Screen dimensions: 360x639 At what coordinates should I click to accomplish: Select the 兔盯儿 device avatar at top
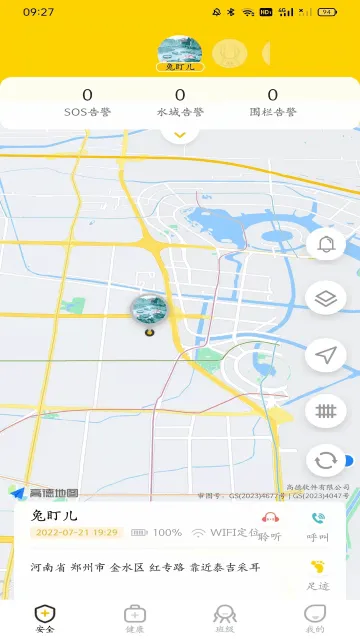tap(180, 53)
